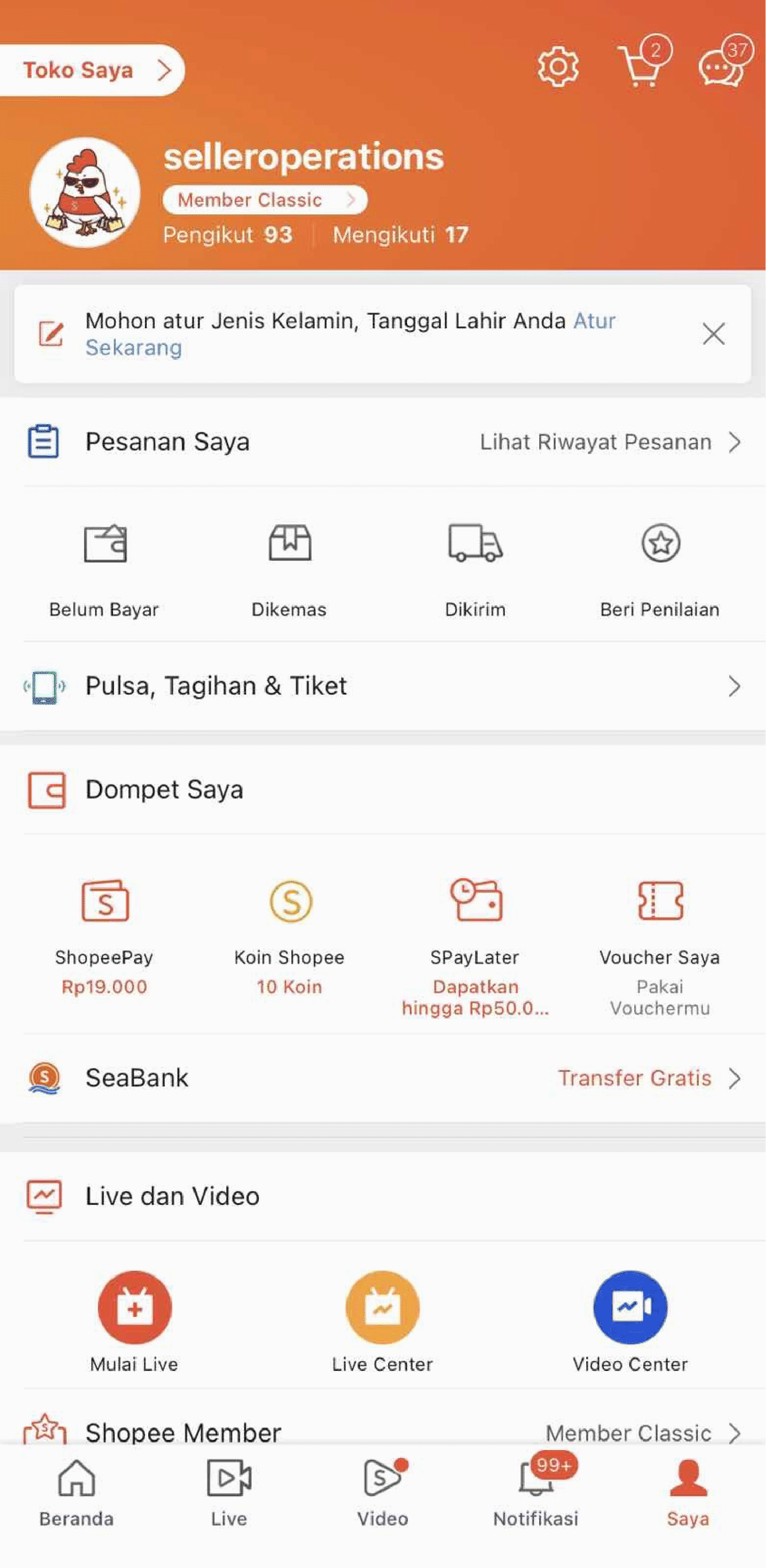Open Pulsa, Tagihan & Tiket

pyautogui.click(x=383, y=686)
